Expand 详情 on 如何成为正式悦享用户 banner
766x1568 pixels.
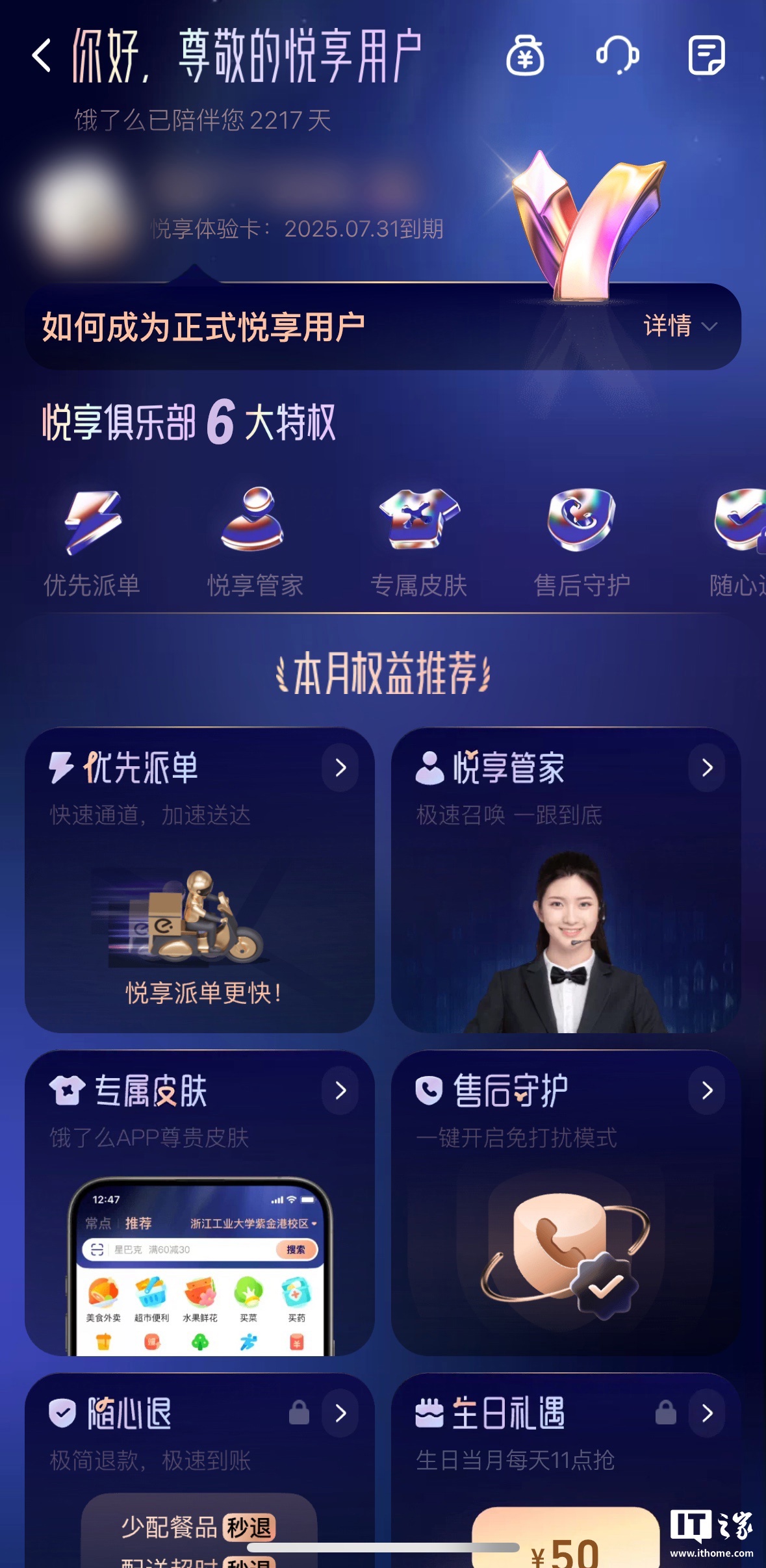click(680, 326)
